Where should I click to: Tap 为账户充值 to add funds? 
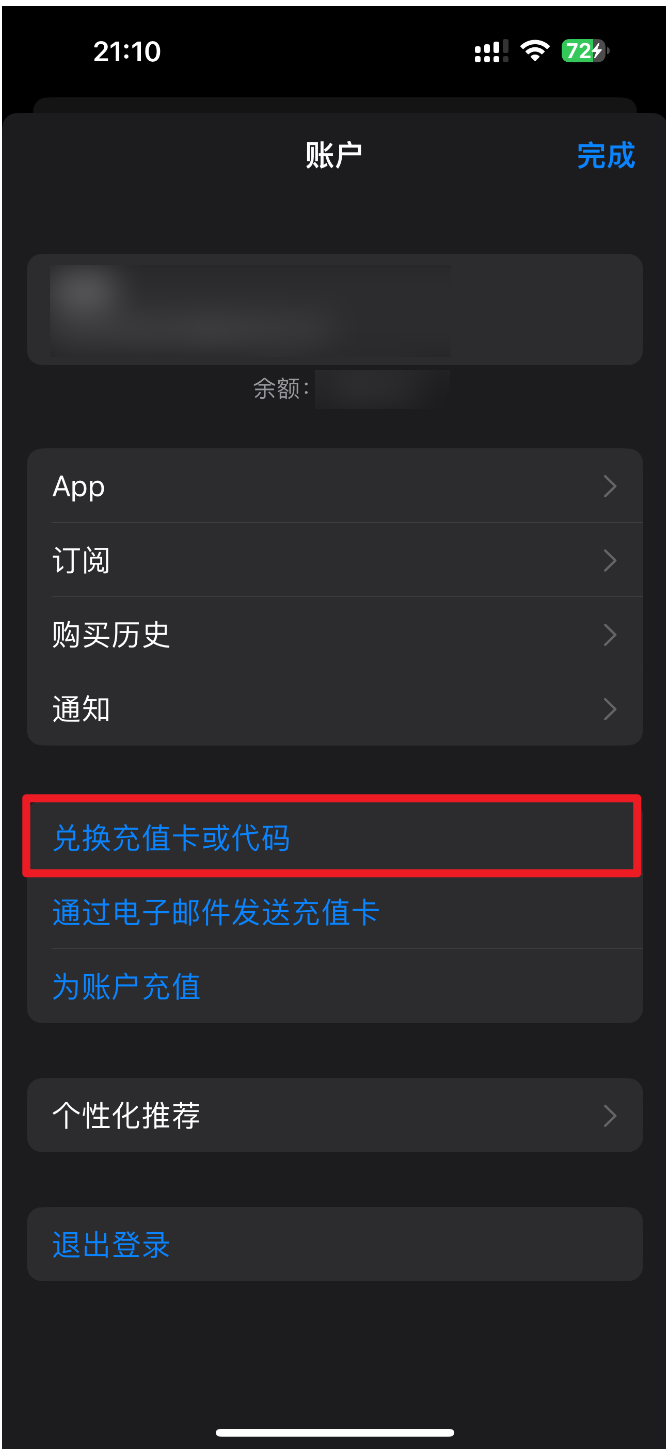(332, 986)
